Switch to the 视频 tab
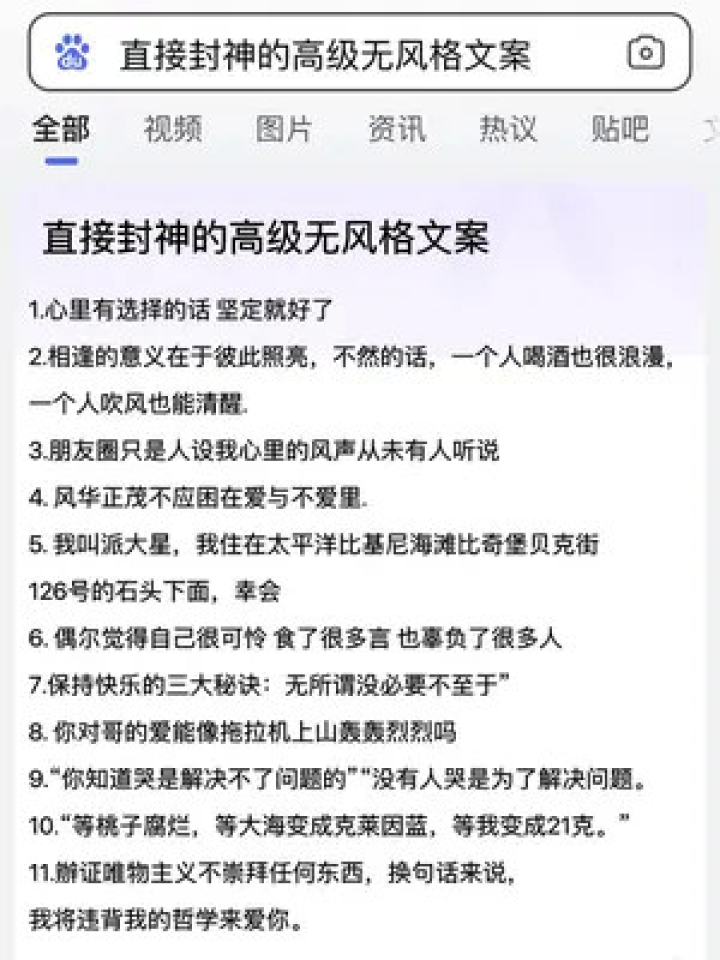Screen dimensions: 720x960 pyautogui.click(x=173, y=129)
